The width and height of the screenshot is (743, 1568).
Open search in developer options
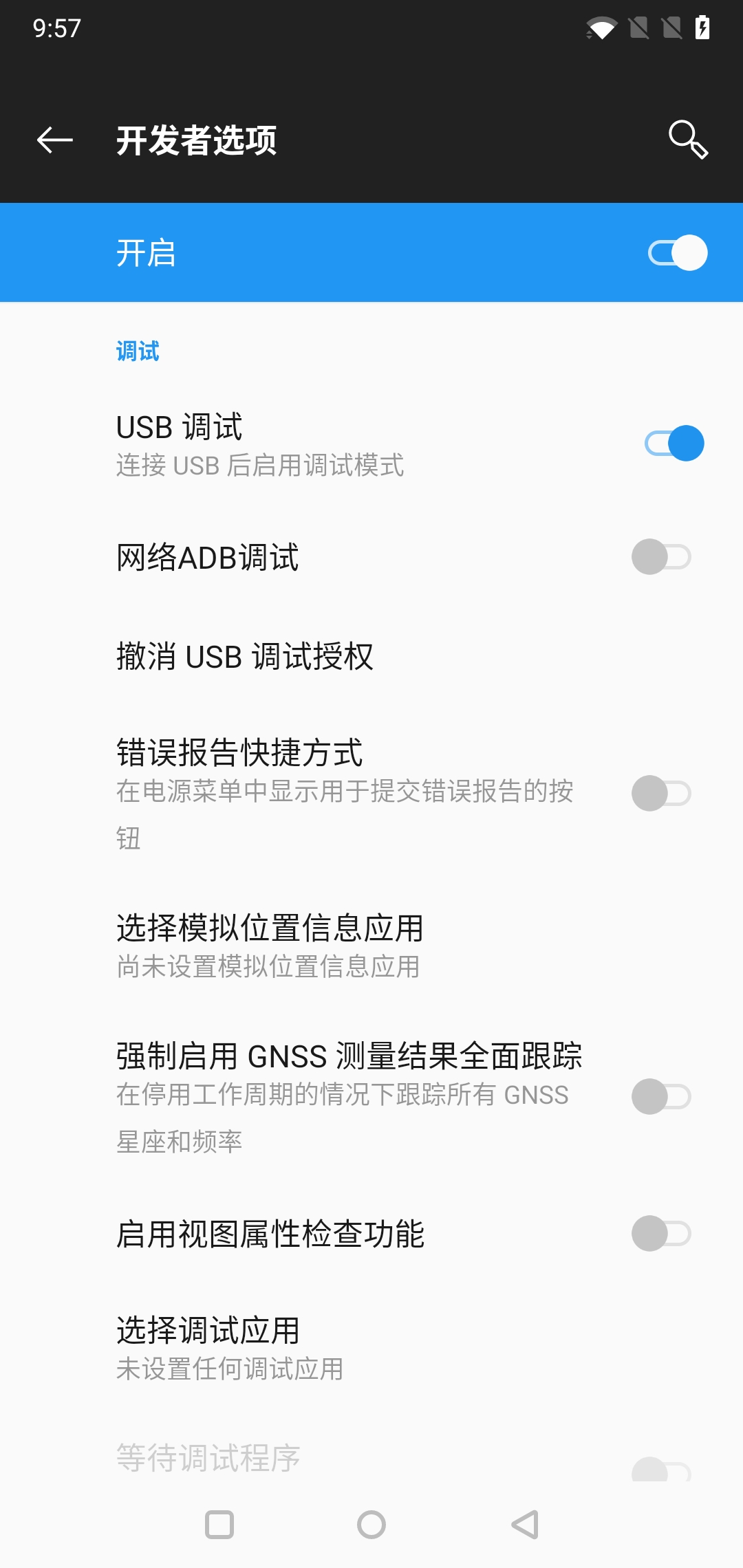pyautogui.click(x=688, y=140)
